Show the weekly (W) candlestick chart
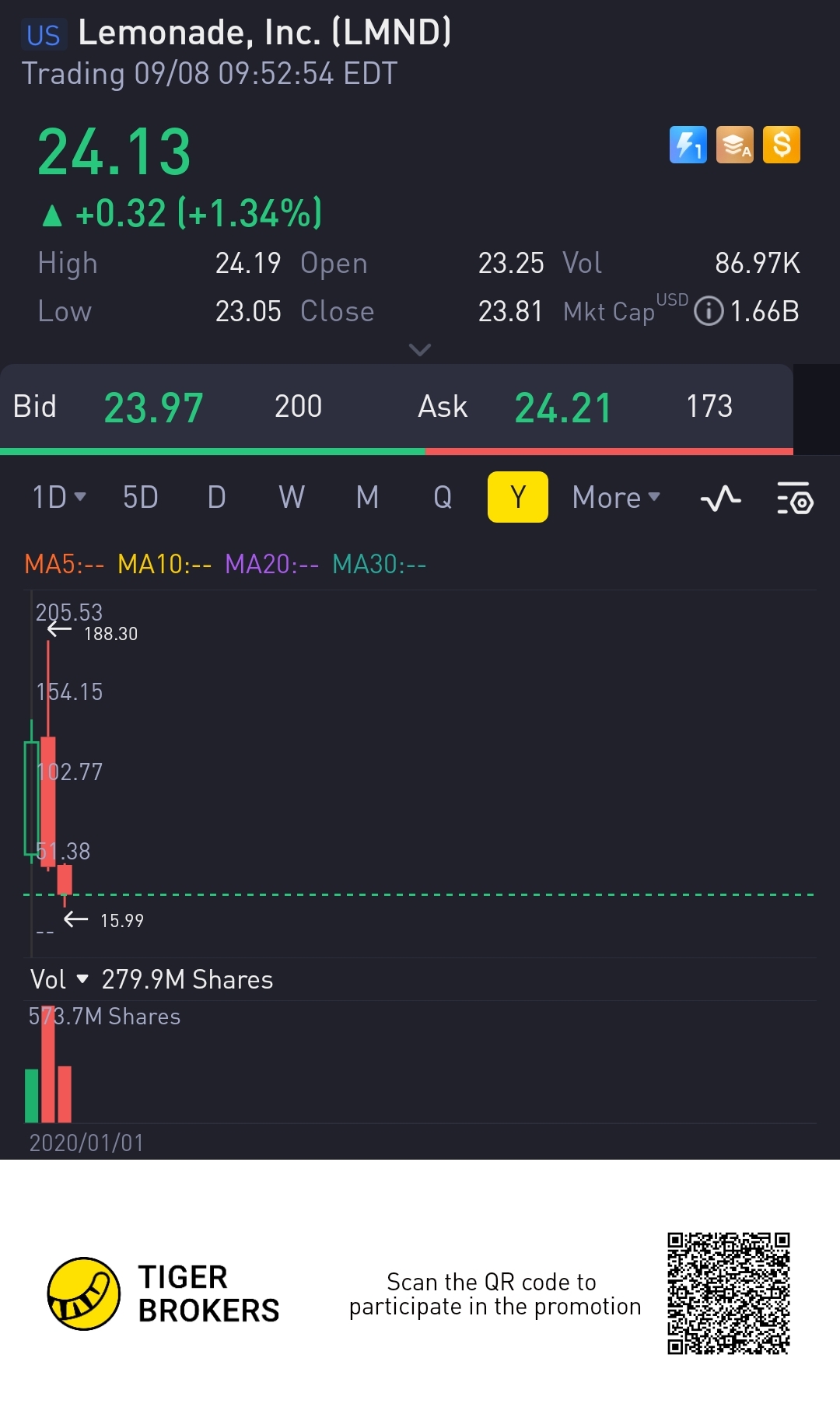Viewport: 840px width, 1428px height. click(292, 497)
